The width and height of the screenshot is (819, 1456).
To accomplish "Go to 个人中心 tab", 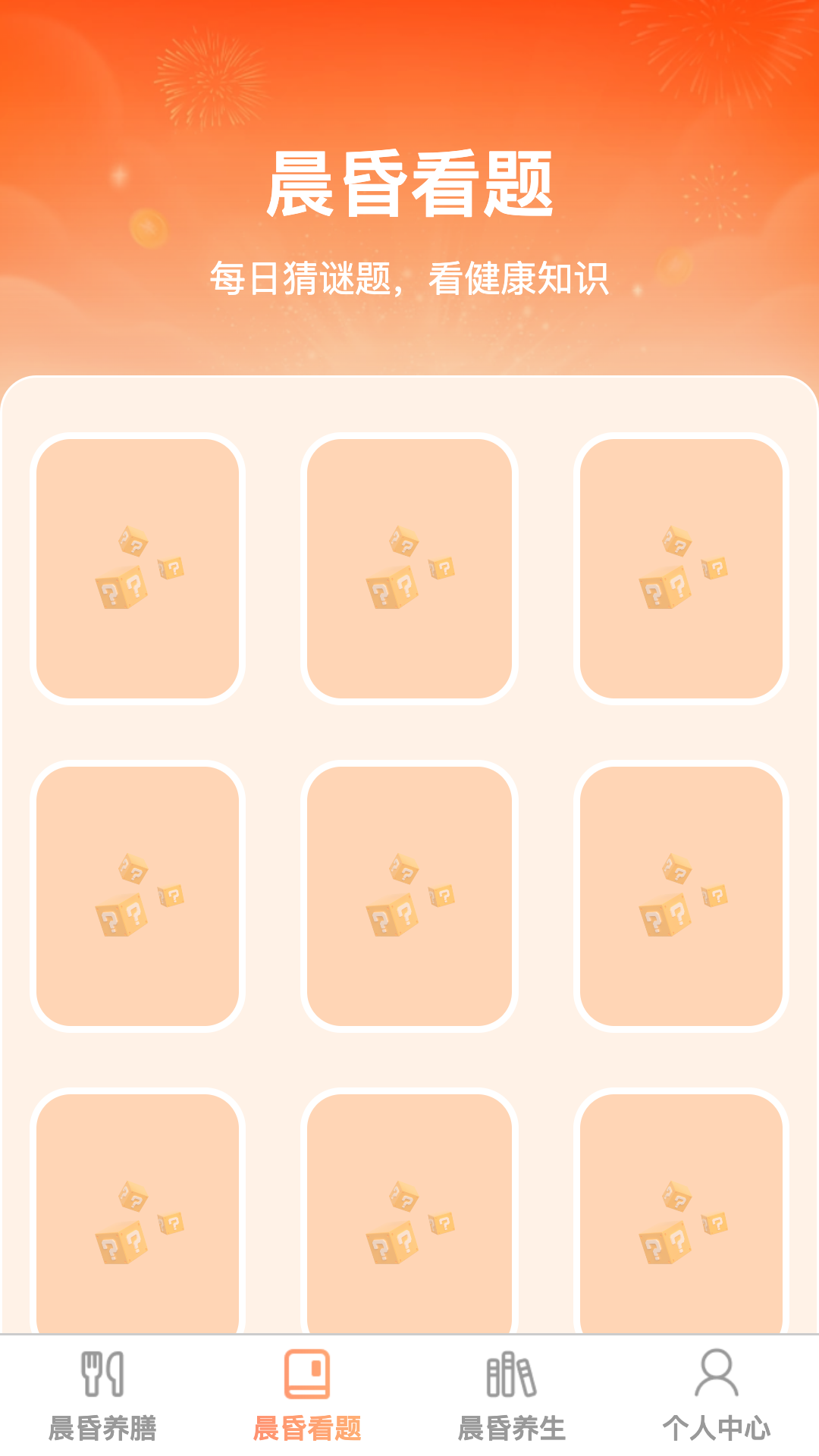I will click(716, 1395).
